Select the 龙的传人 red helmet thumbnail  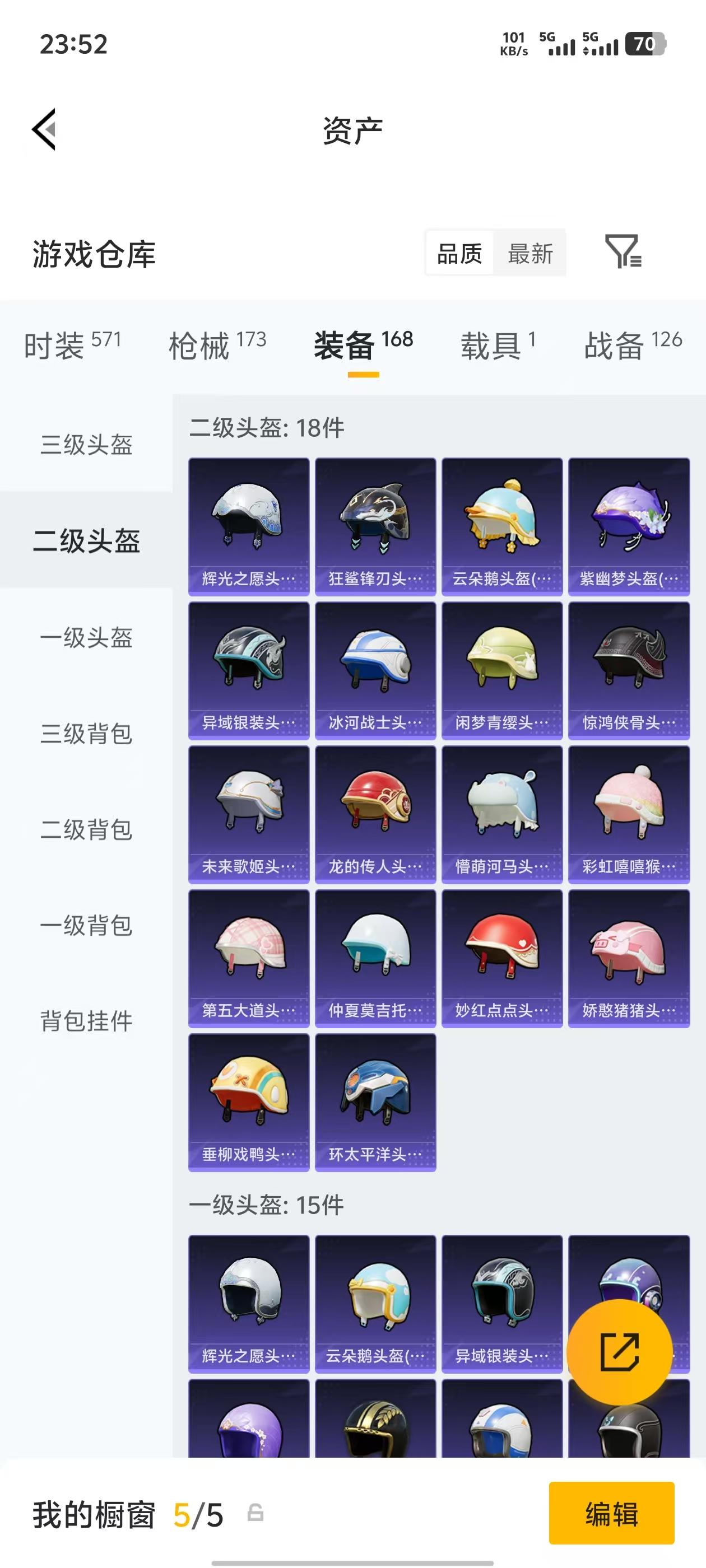[x=375, y=811]
